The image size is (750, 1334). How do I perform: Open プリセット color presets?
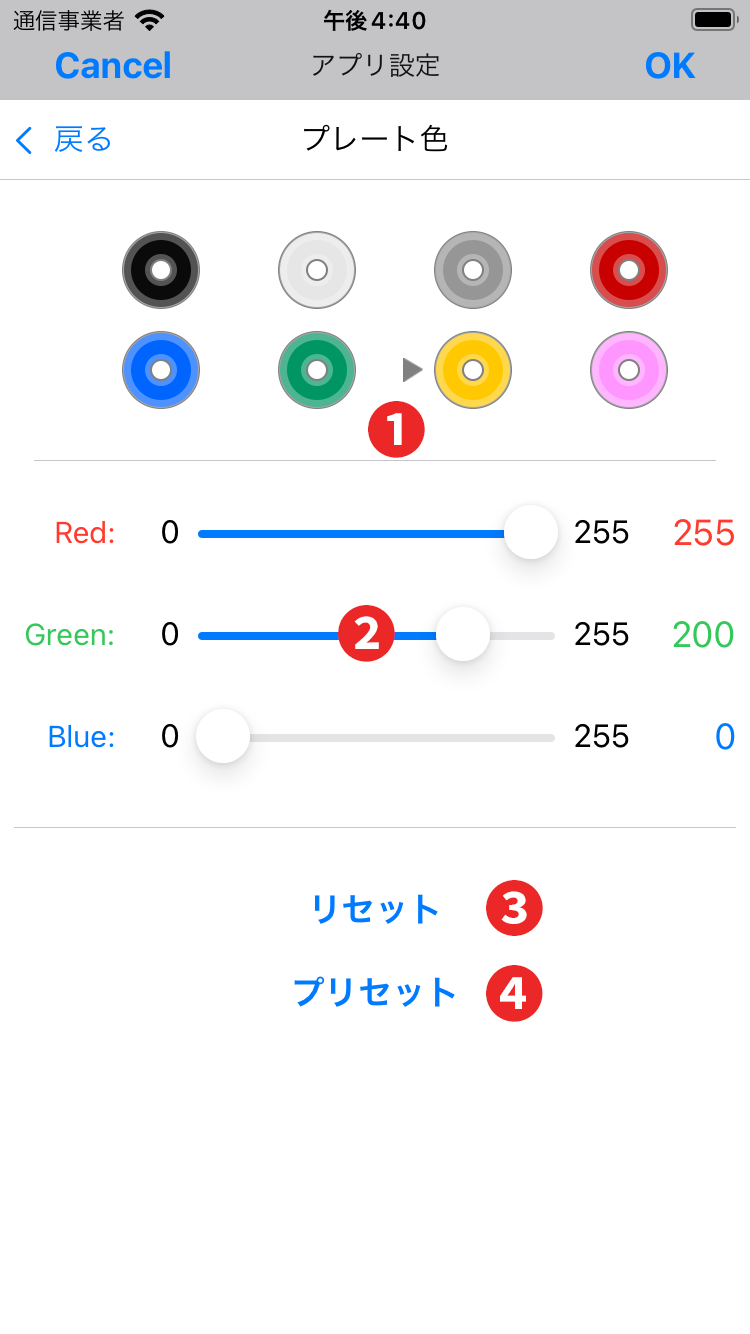375,993
